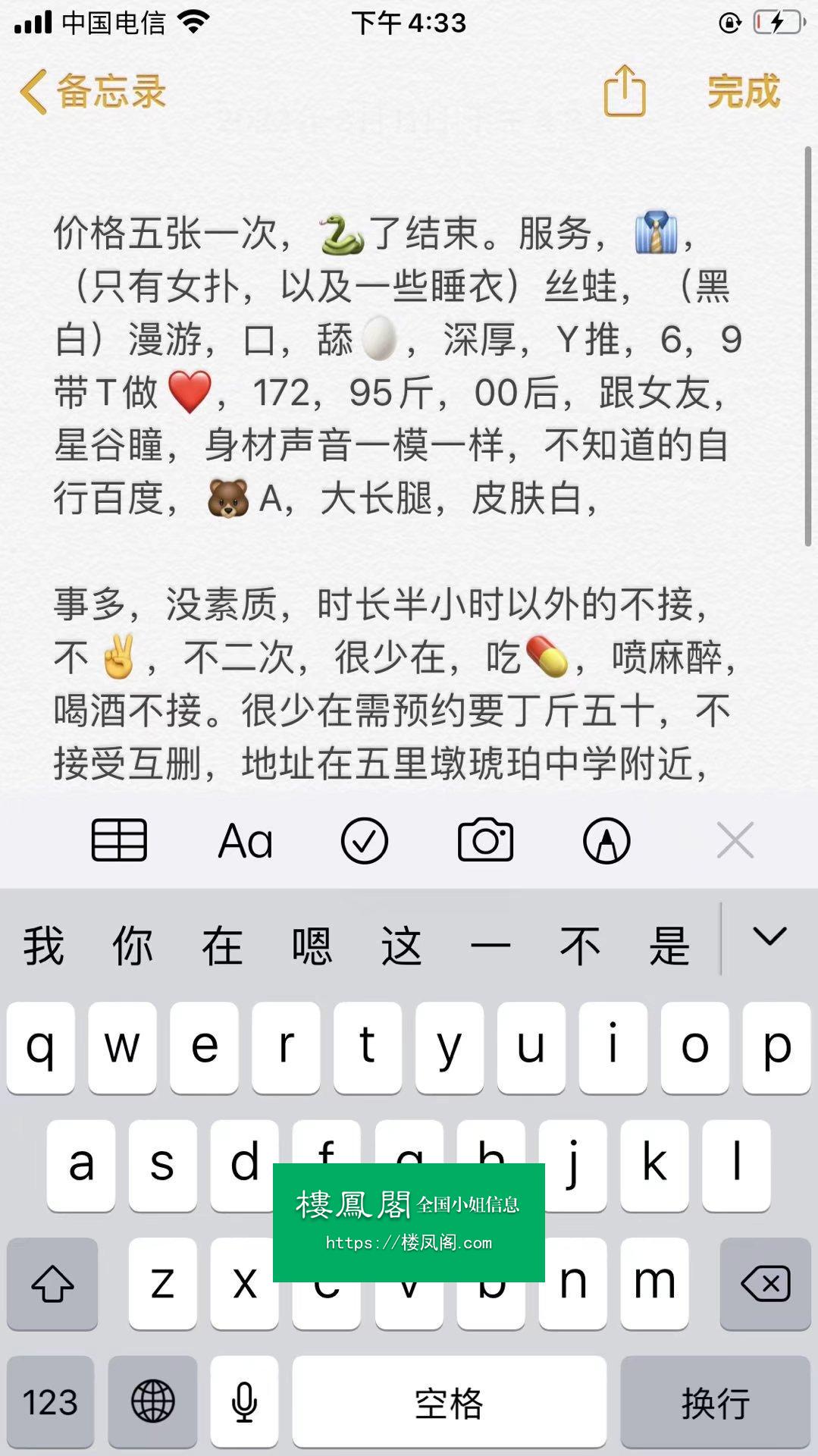This screenshot has height=1456, width=818.
Task: Insert a table into the note
Action: [119, 840]
